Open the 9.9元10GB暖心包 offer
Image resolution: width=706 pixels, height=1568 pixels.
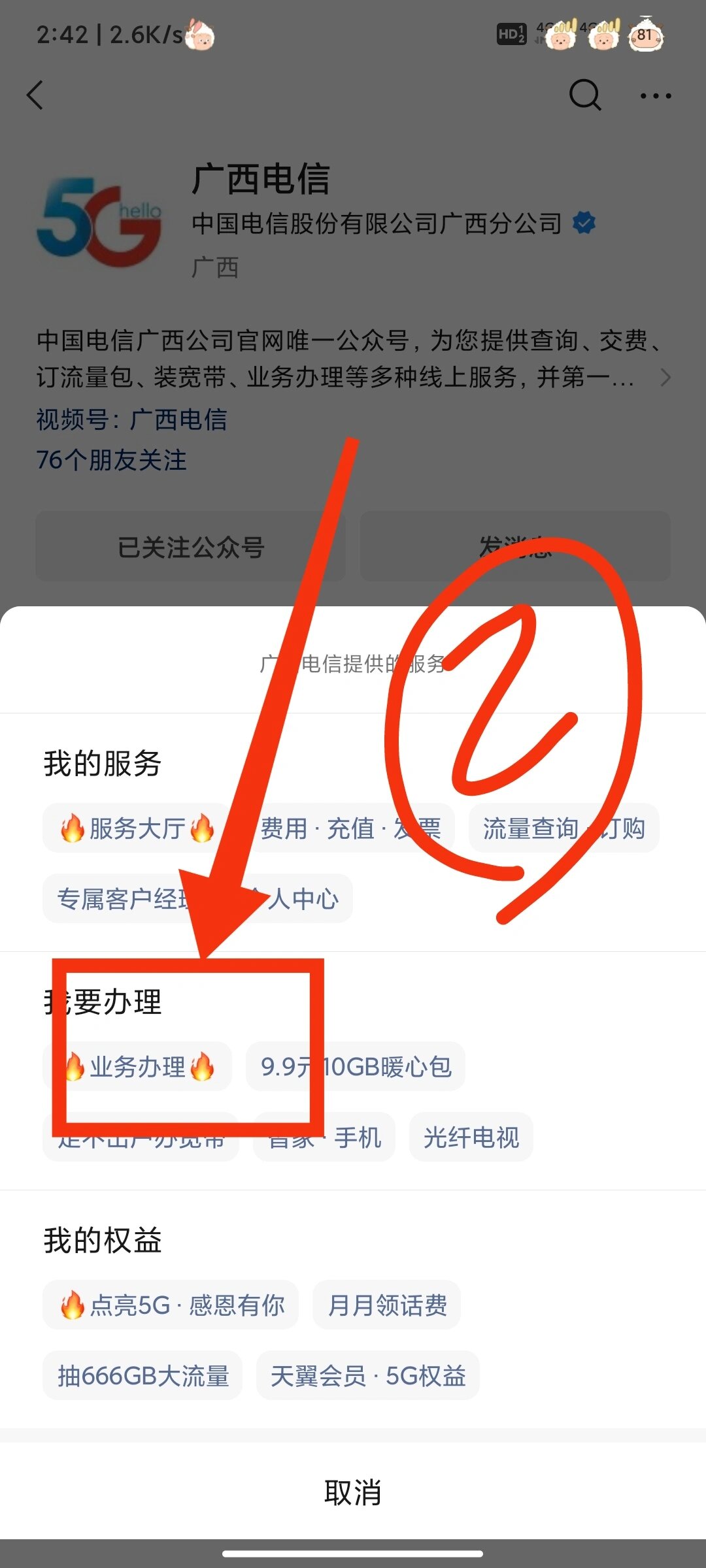[x=356, y=1067]
